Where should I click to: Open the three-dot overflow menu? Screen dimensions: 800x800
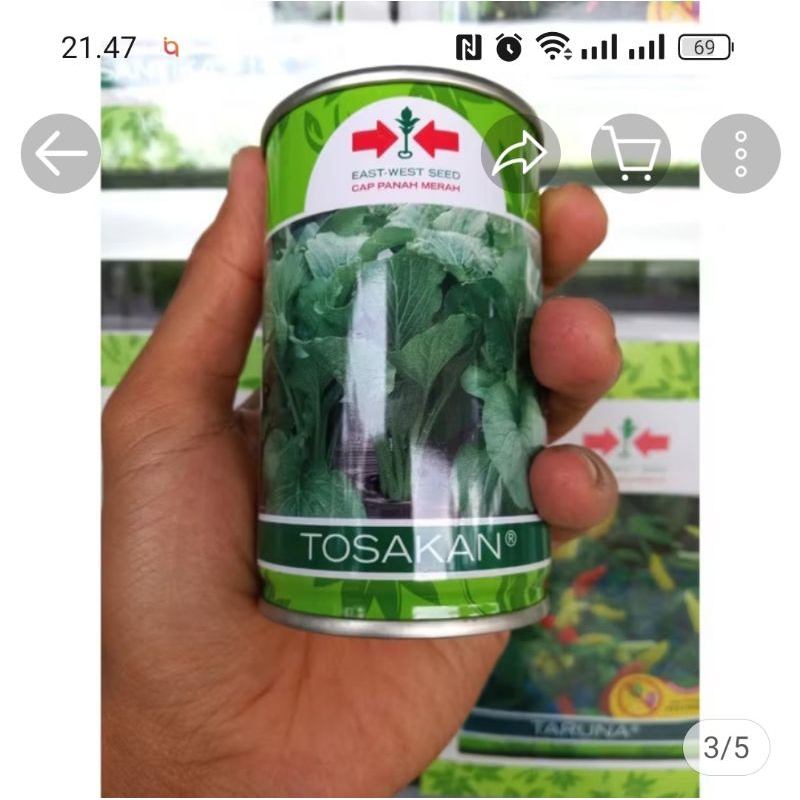pos(740,154)
